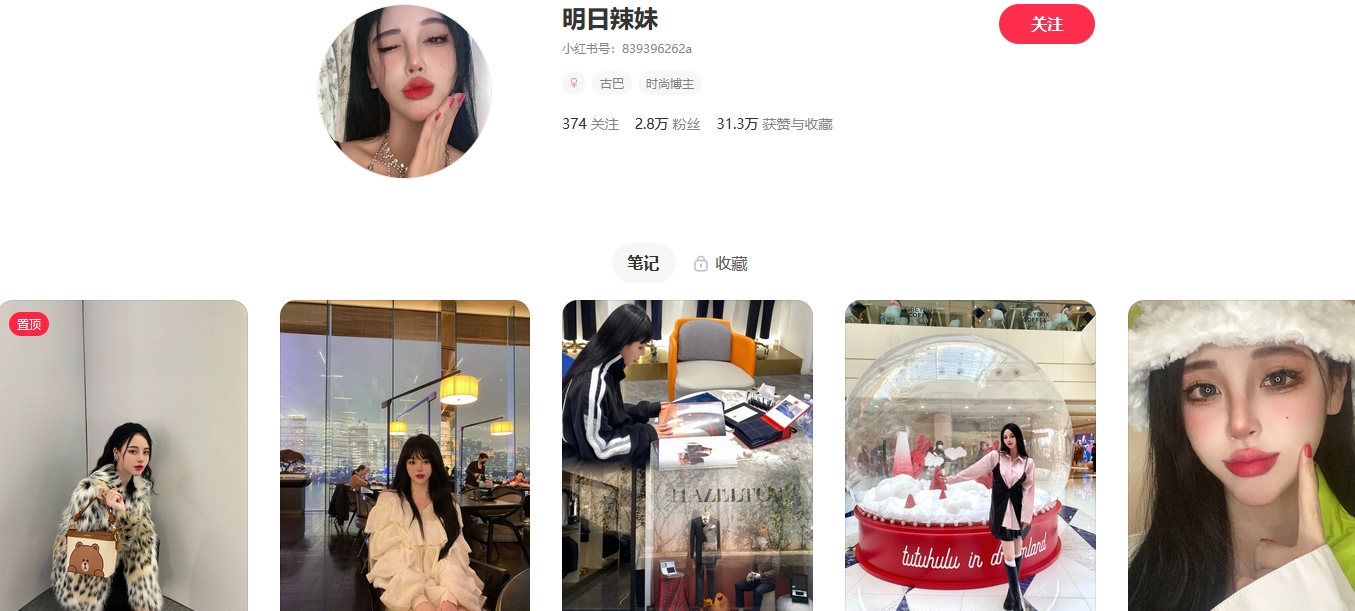Image resolution: width=1355 pixels, height=611 pixels.
Task: Follow 明日辣妹 with the 关注 button
Action: (x=1046, y=24)
